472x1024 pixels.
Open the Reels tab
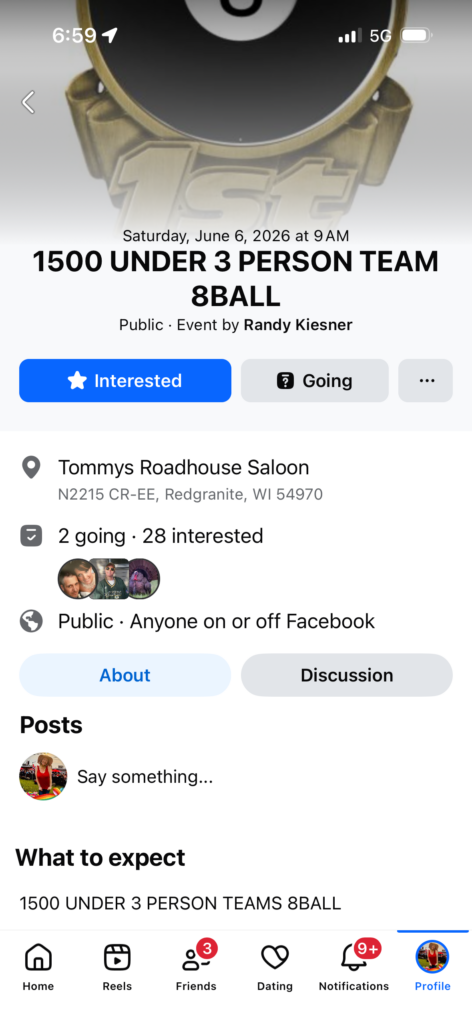(117, 967)
